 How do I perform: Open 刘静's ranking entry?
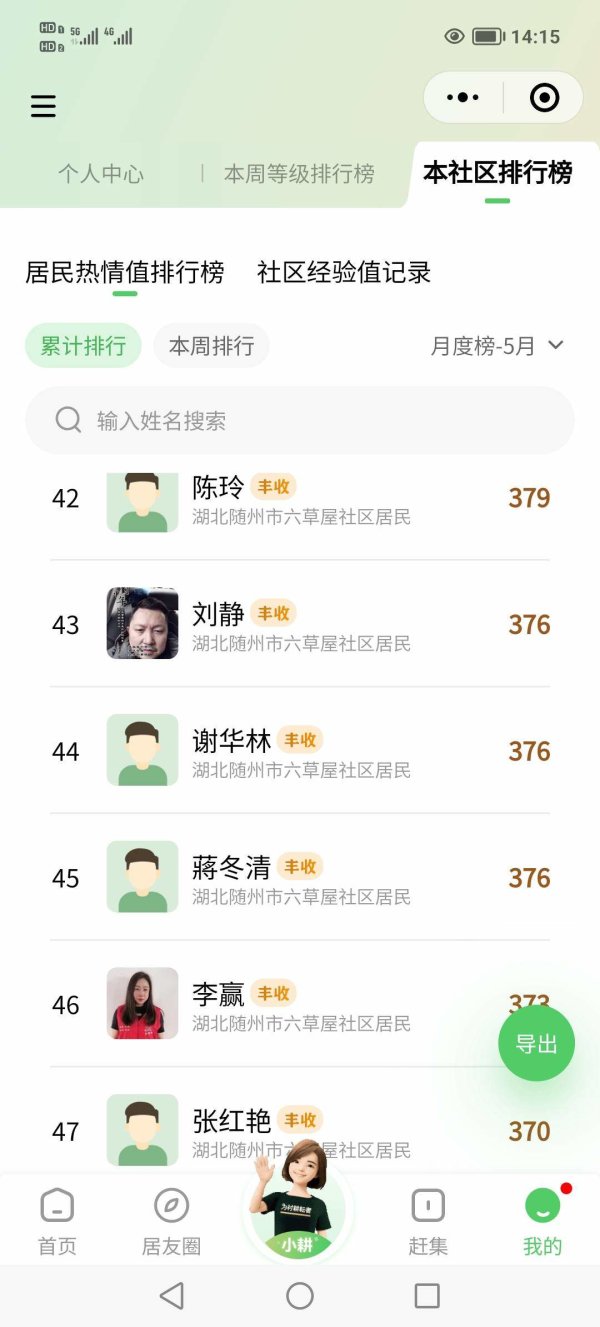click(300, 624)
